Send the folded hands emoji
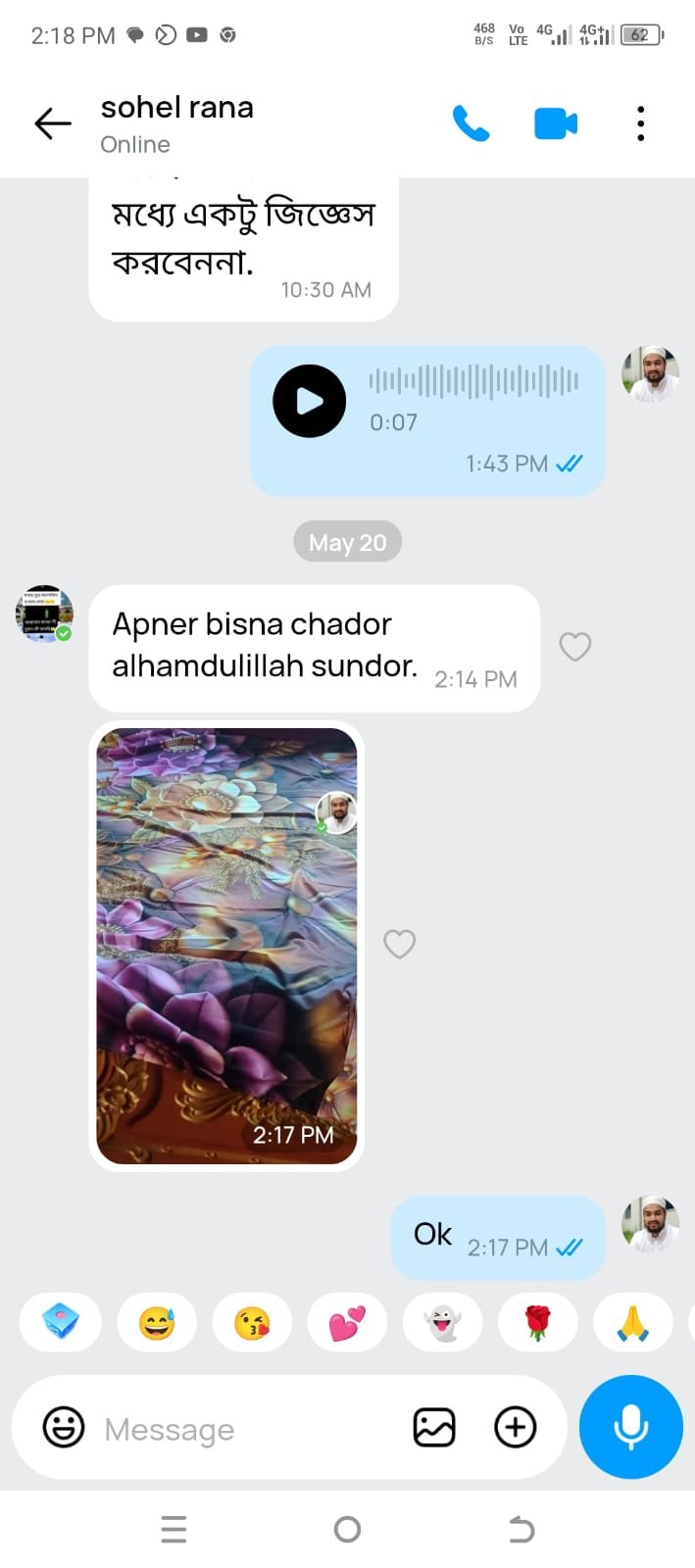This screenshot has width=695, height=1568. click(632, 1324)
